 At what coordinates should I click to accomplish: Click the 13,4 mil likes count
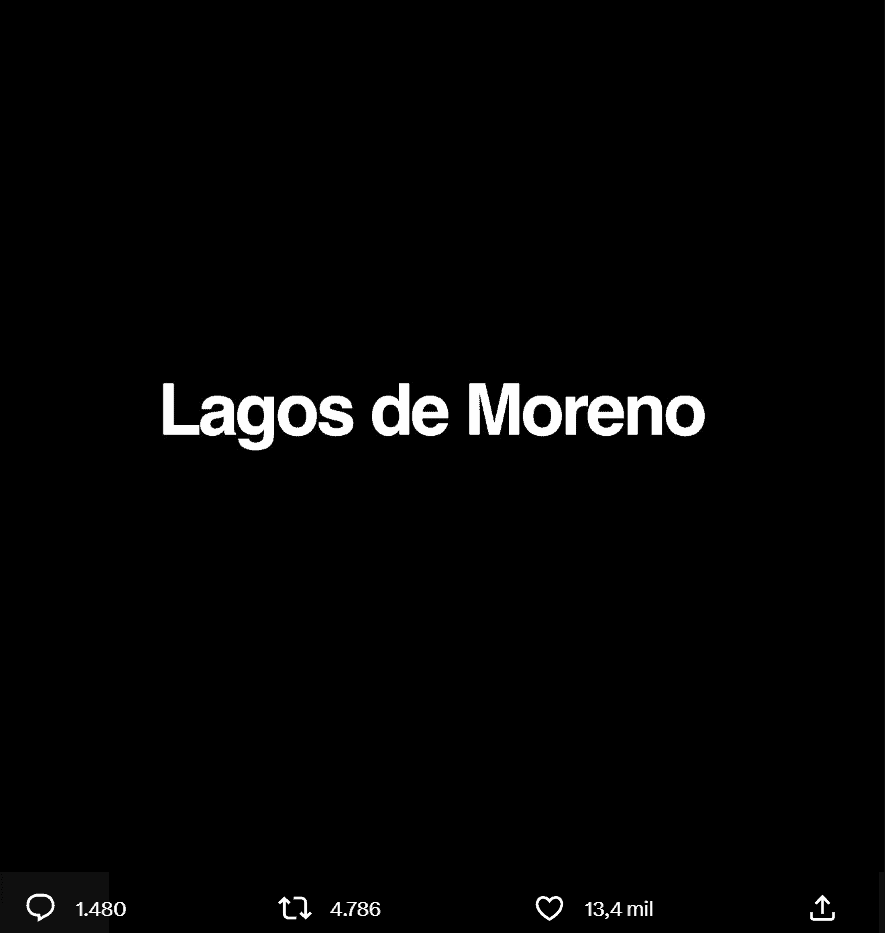click(618, 909)
